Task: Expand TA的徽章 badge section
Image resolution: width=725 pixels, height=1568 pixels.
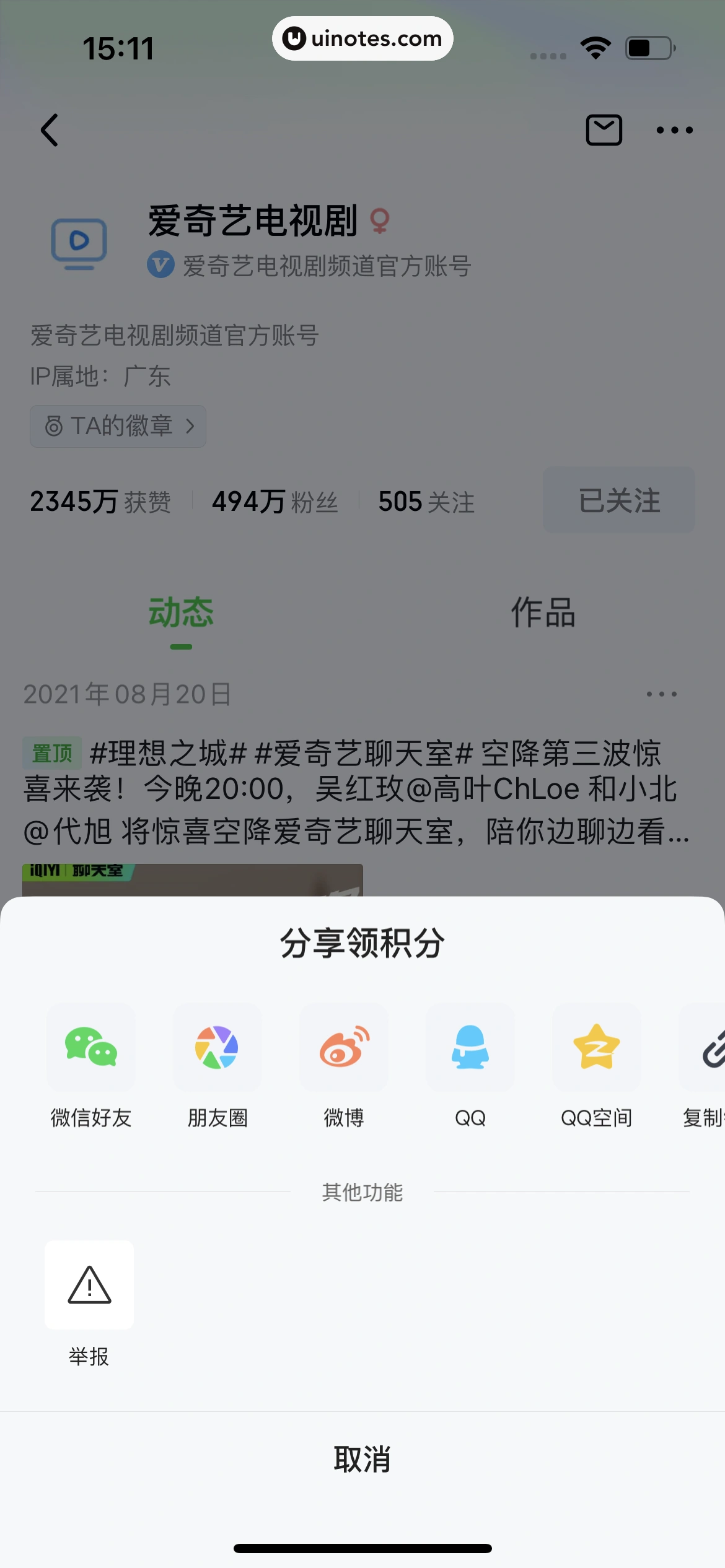Action: (x=118, y=425)
